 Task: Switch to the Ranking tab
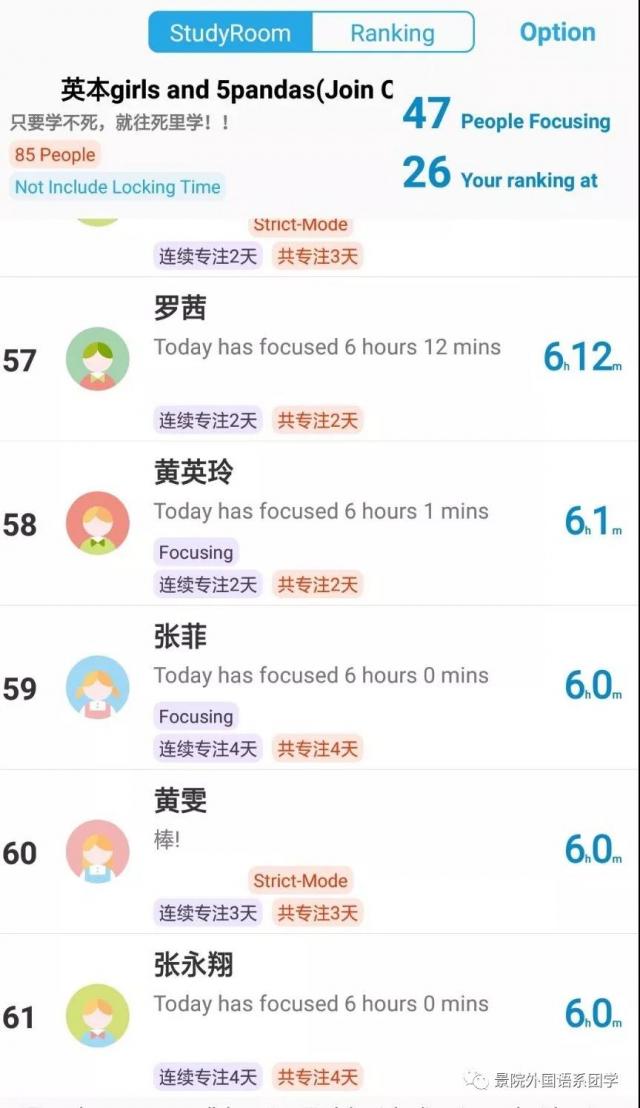coord(392,33)
